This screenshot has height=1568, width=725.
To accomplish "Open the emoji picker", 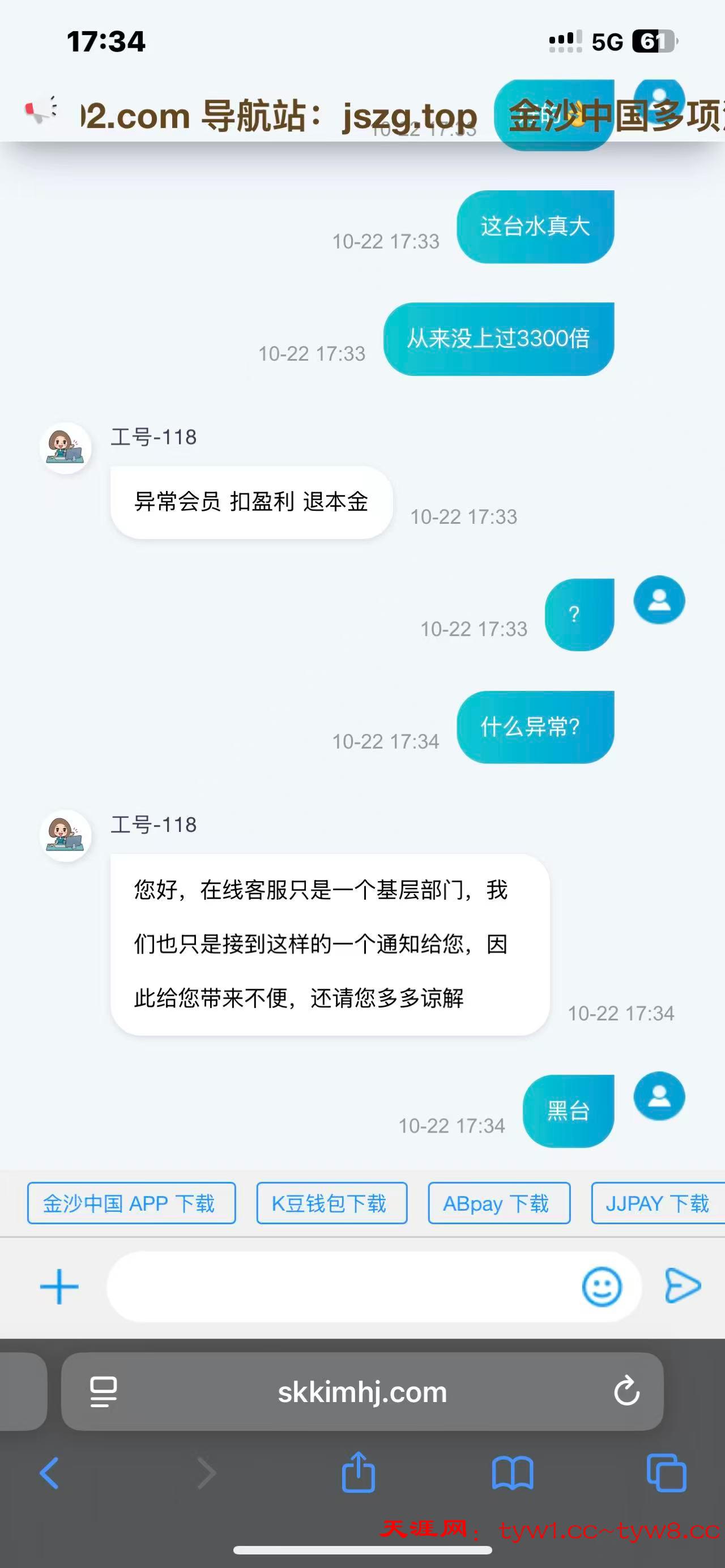I will [602, 1287].
